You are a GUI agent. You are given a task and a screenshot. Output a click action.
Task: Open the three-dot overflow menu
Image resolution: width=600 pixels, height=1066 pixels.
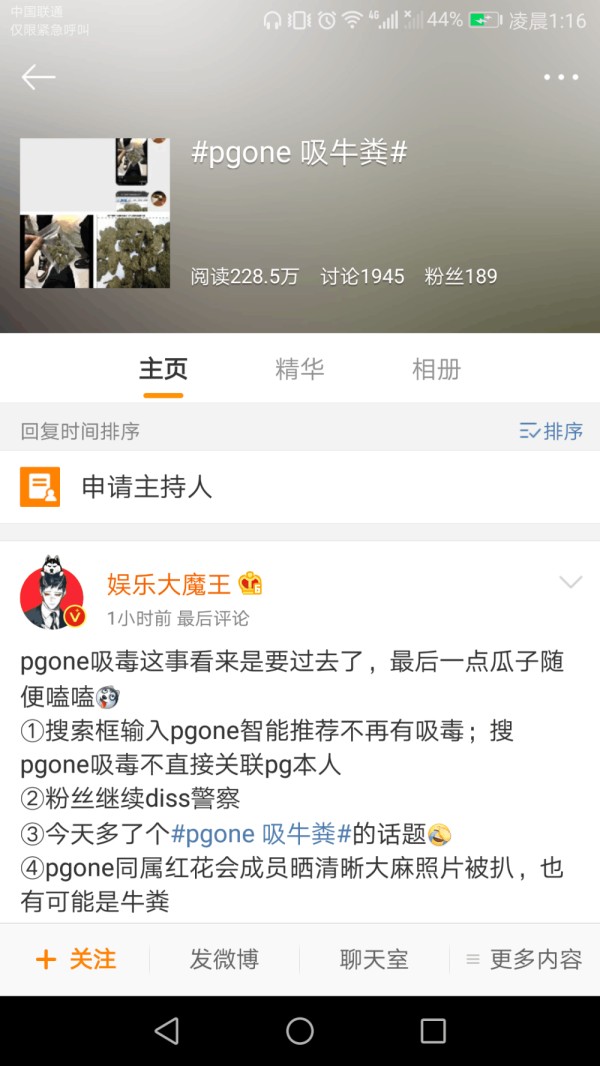pyautogui.click(x=561, y=78)
